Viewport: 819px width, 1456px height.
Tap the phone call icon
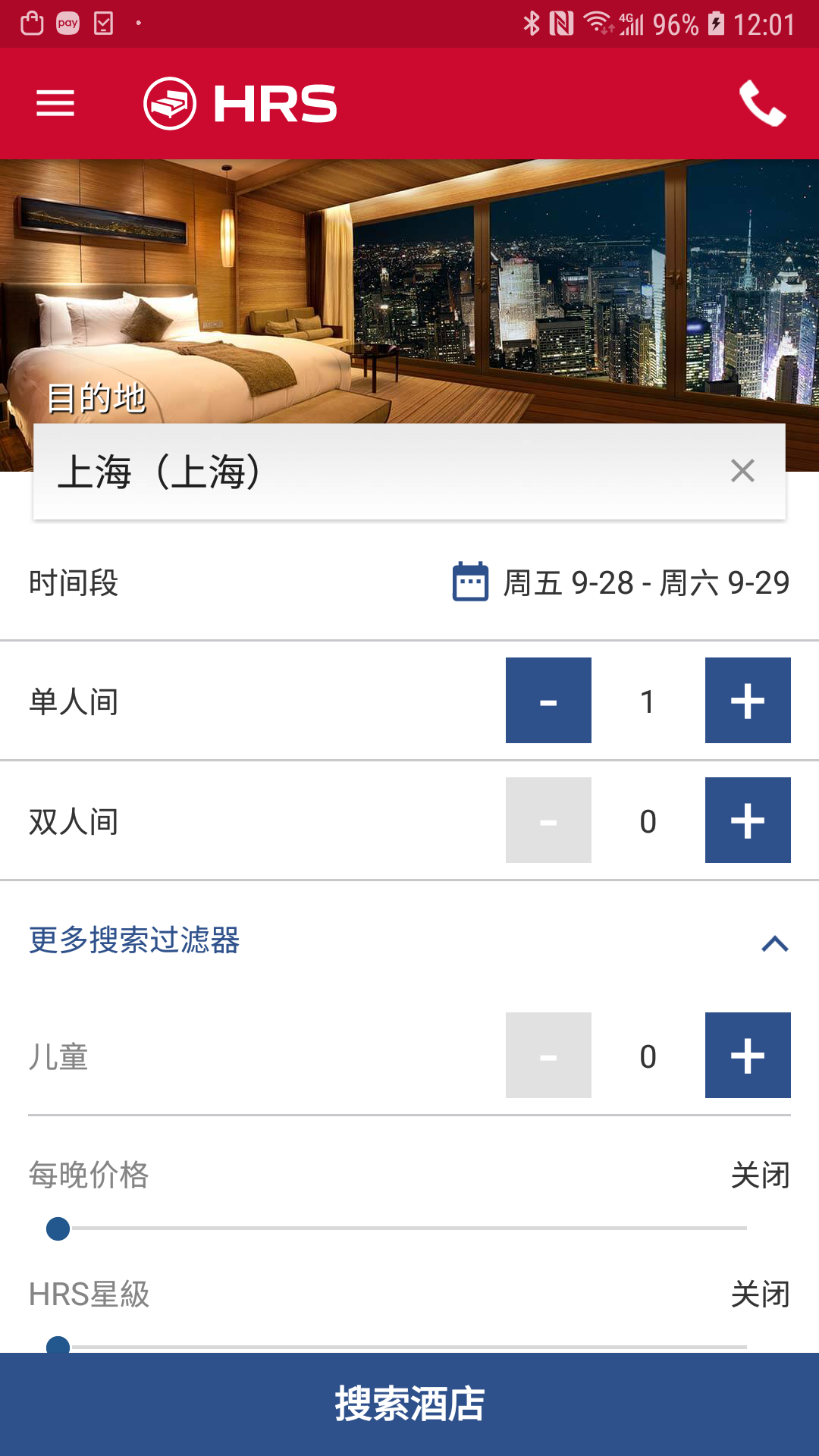[763, 103]
